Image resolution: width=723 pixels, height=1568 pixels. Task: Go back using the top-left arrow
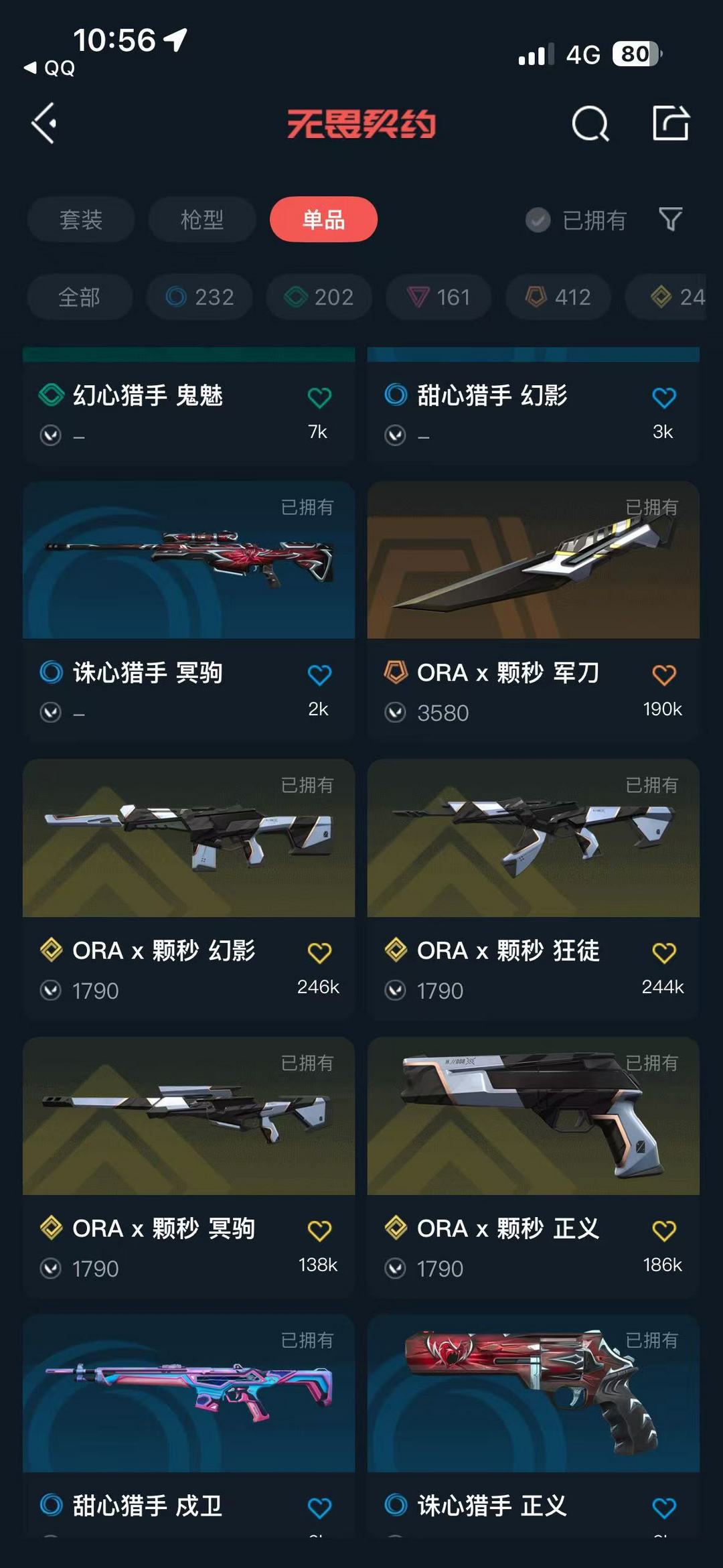click(44, 124)
